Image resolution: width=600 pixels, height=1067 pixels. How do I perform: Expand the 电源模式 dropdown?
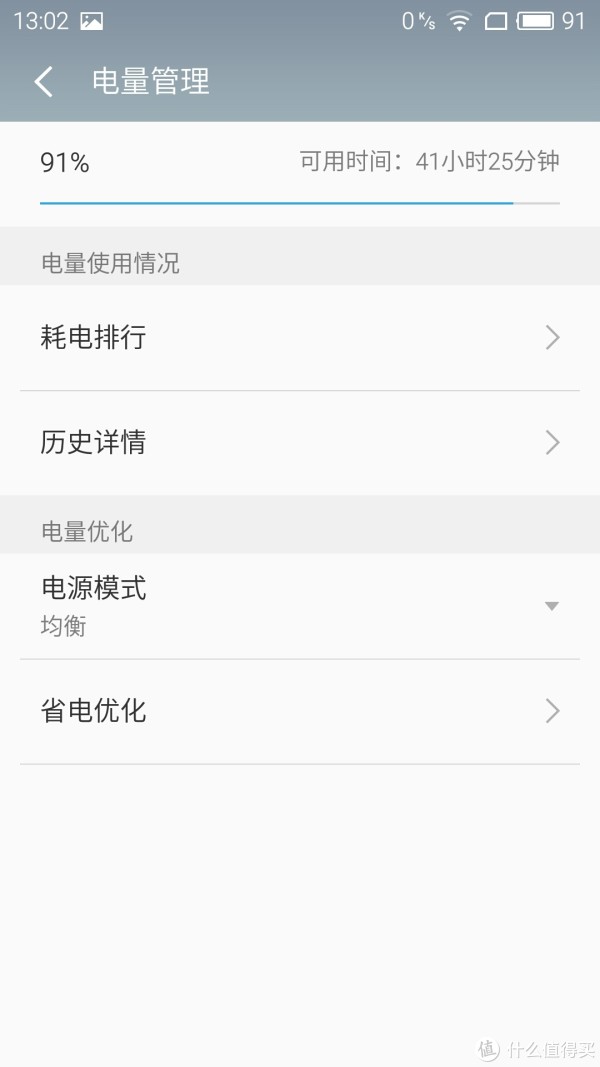point(300,606)
